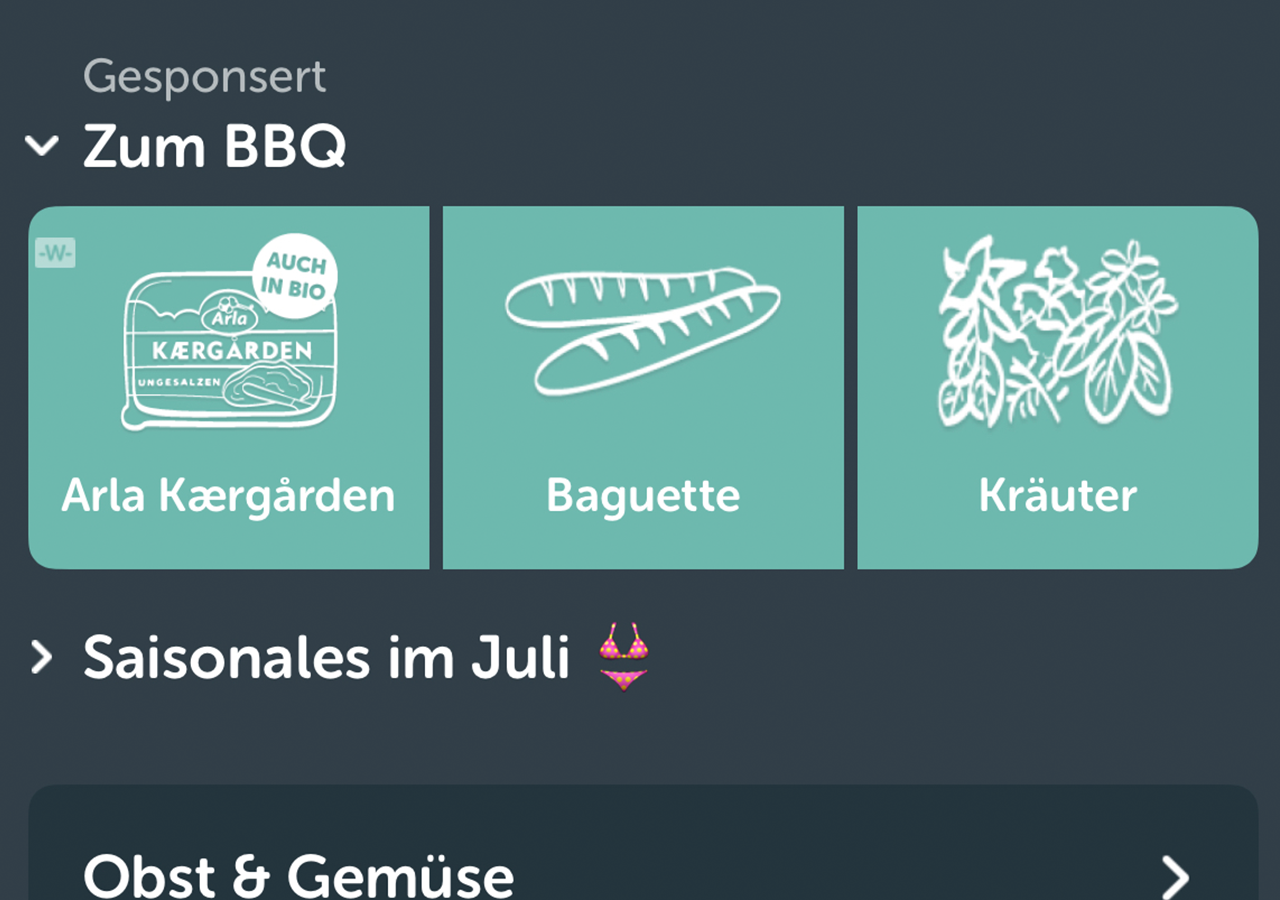The width and height of the screenshot is (1280, 900).
Task: Collapse the Zum BBQ section
Action: tap(42, 146)
